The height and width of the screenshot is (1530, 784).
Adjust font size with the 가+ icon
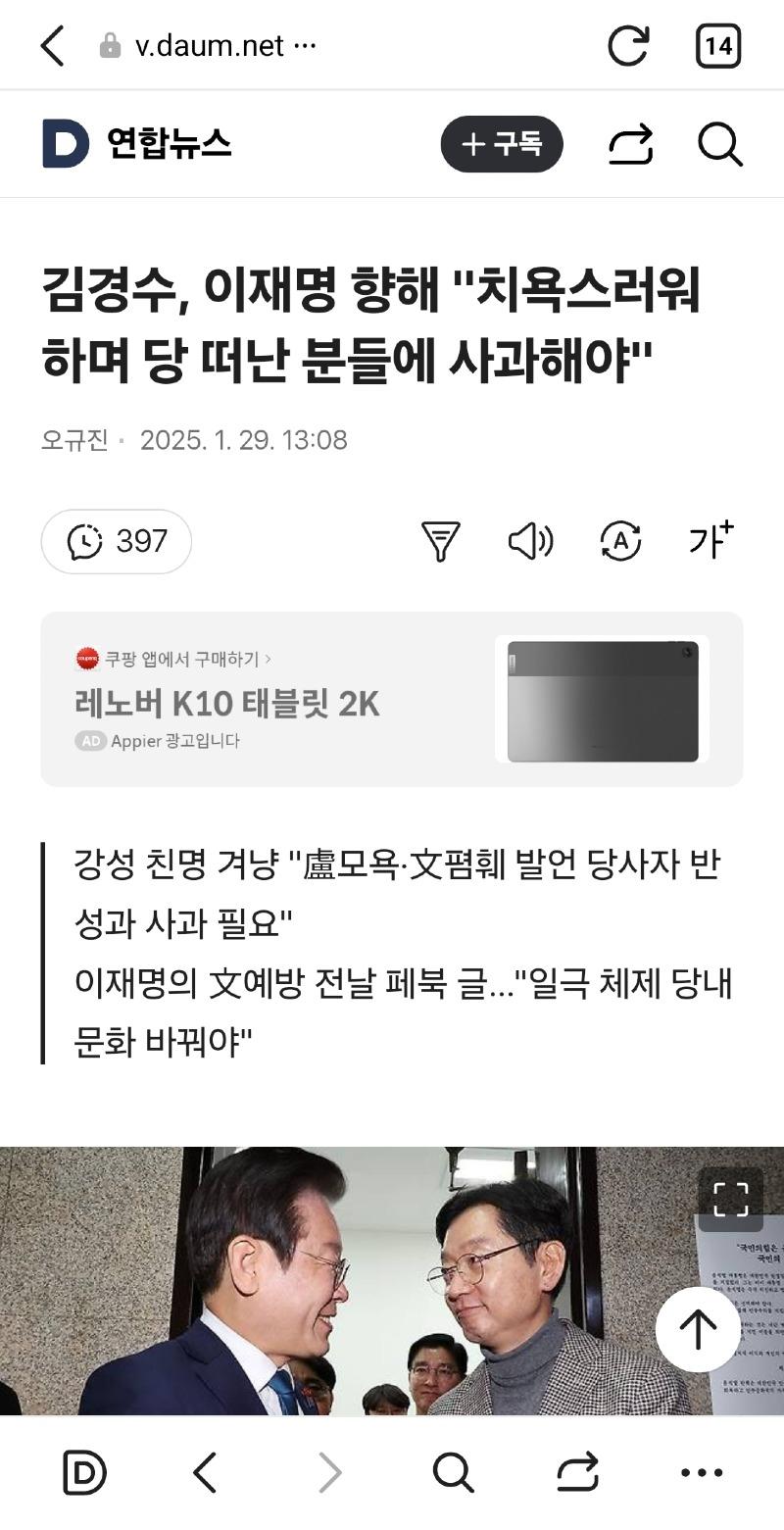click(x=710, y=540)
